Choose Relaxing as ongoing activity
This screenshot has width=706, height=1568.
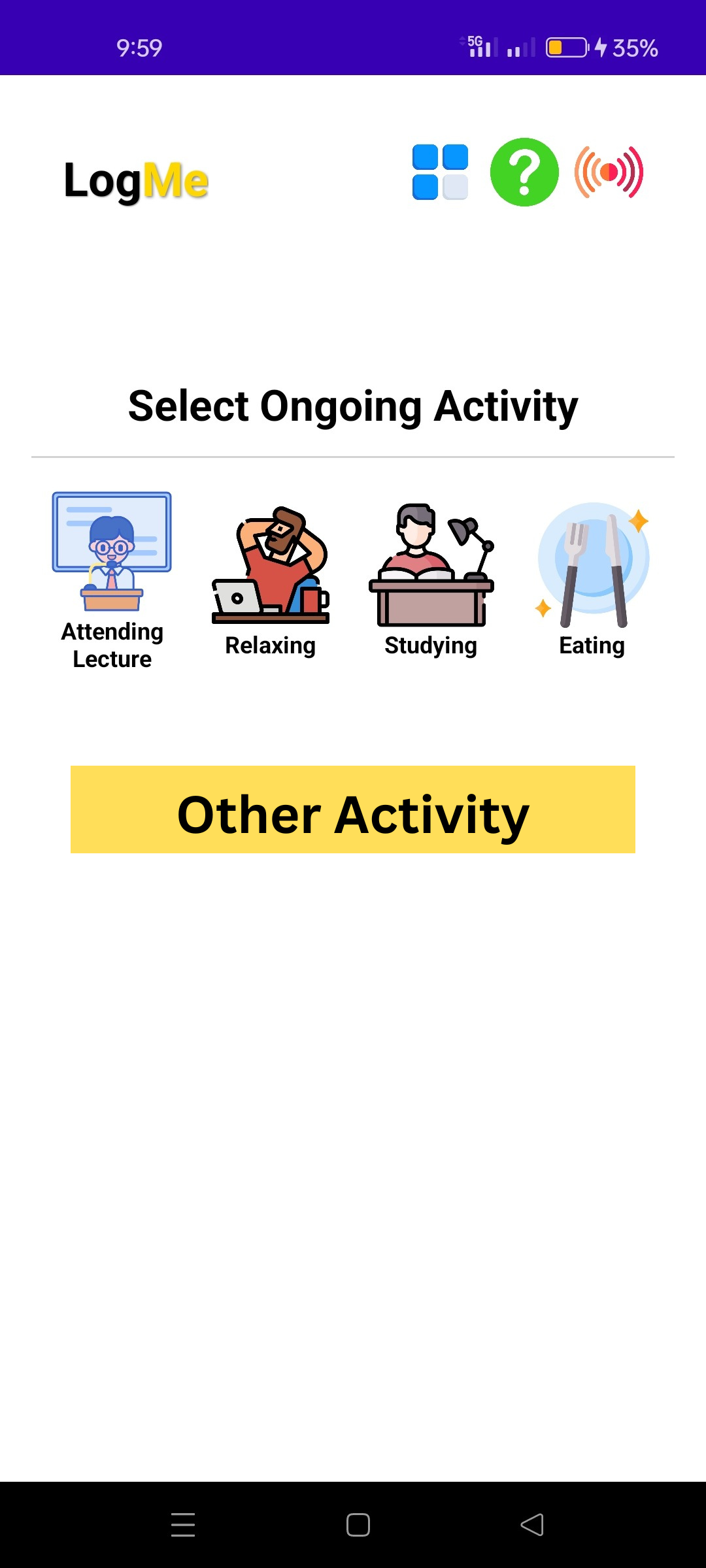(x=271, y=580)
